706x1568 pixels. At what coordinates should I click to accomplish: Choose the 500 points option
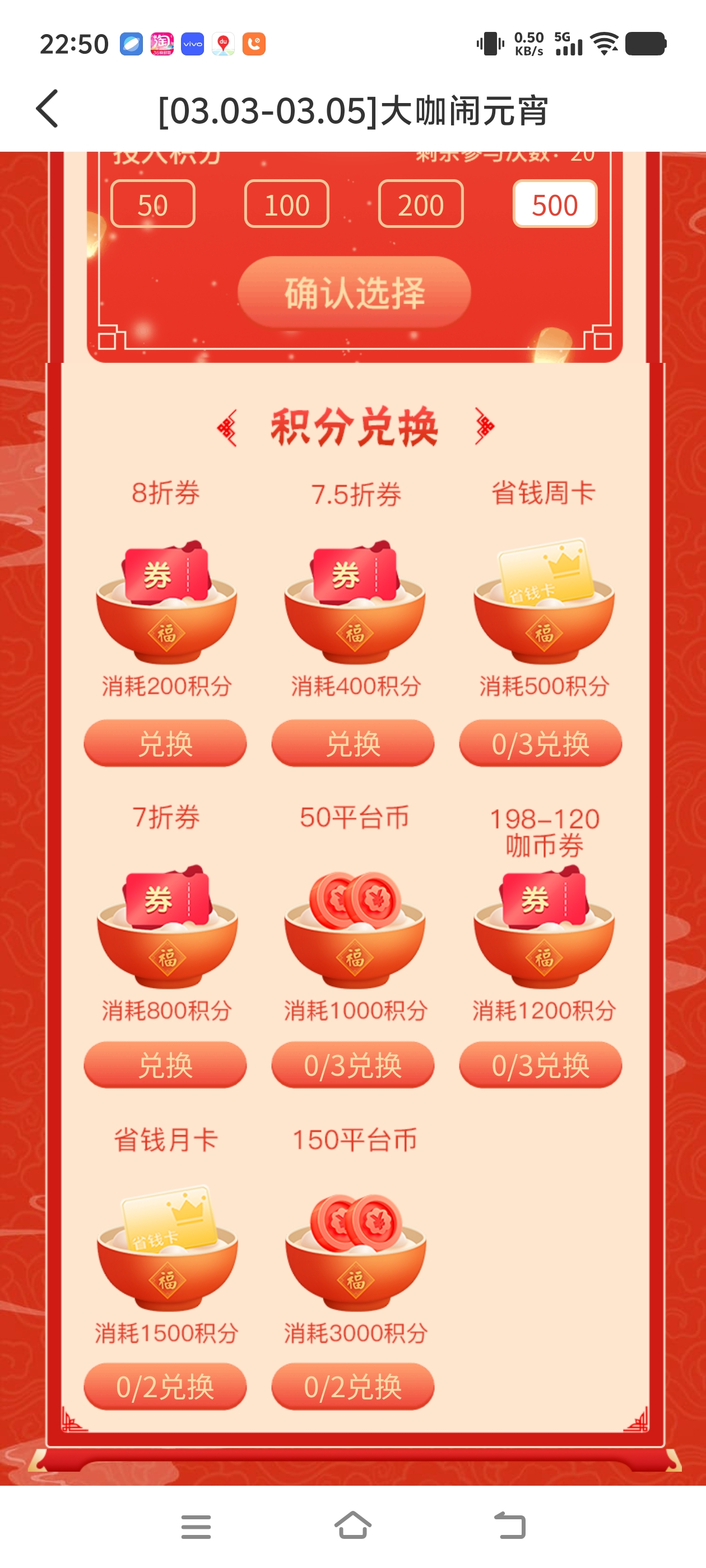point(554,204)
